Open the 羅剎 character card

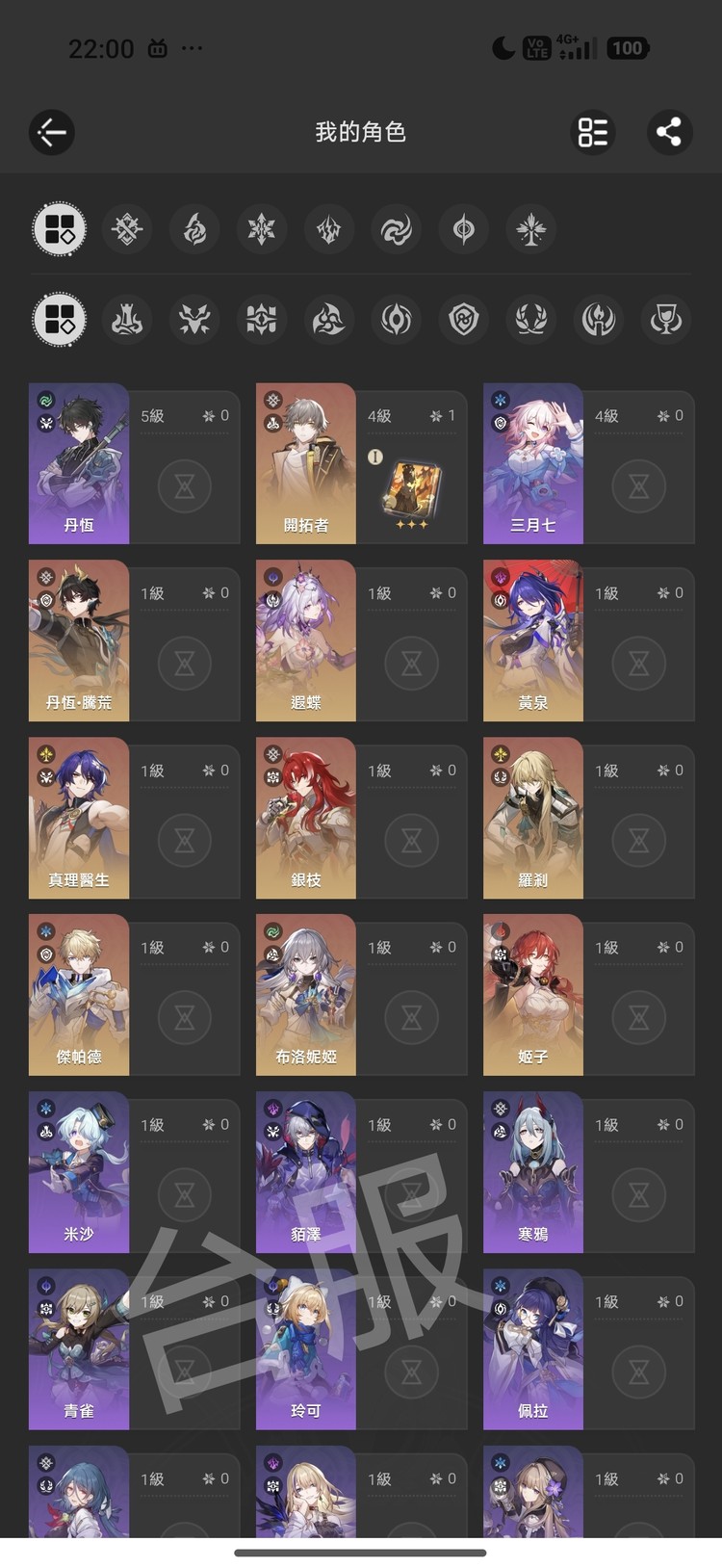pyautogui.click(x=533, y=818)
